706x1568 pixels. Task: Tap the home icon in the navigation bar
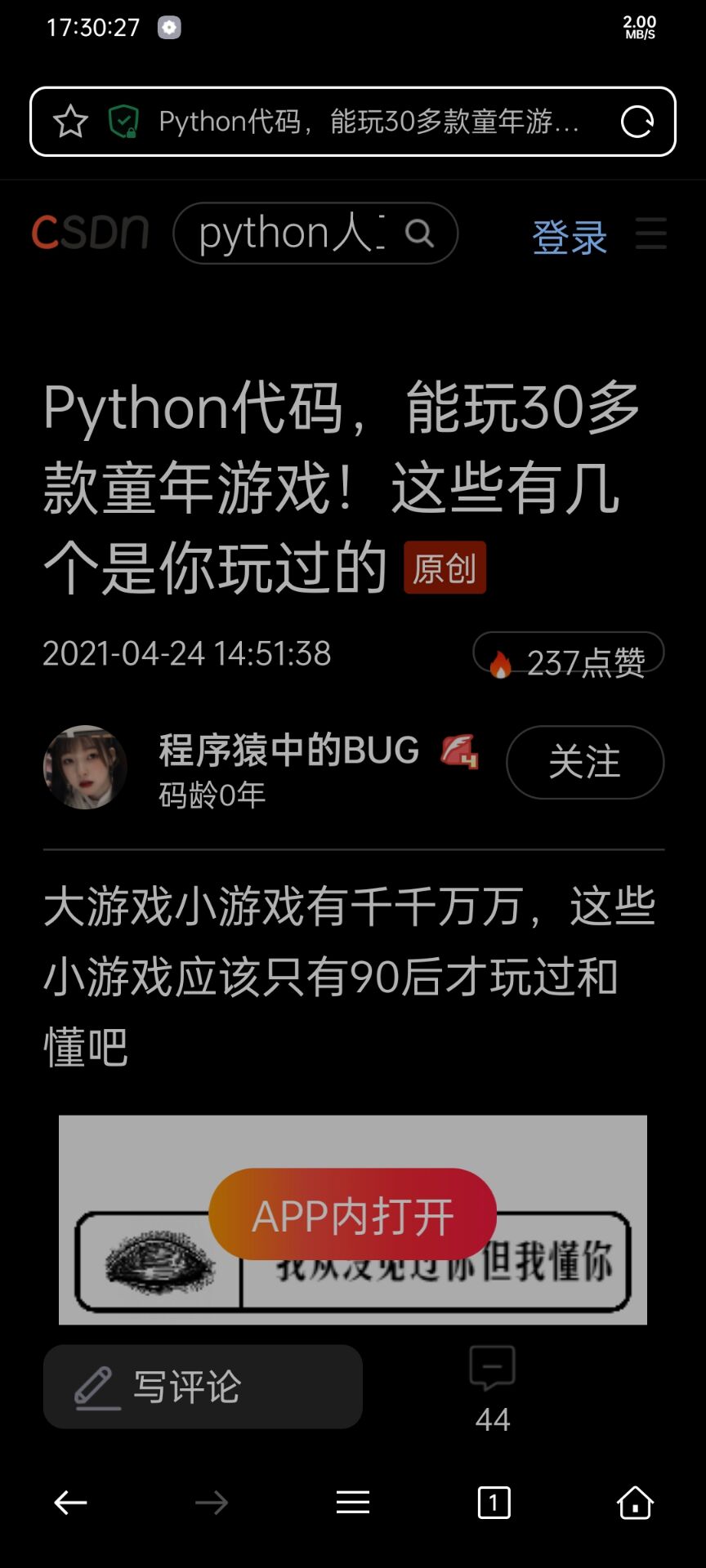click(x=636, y=1503)
